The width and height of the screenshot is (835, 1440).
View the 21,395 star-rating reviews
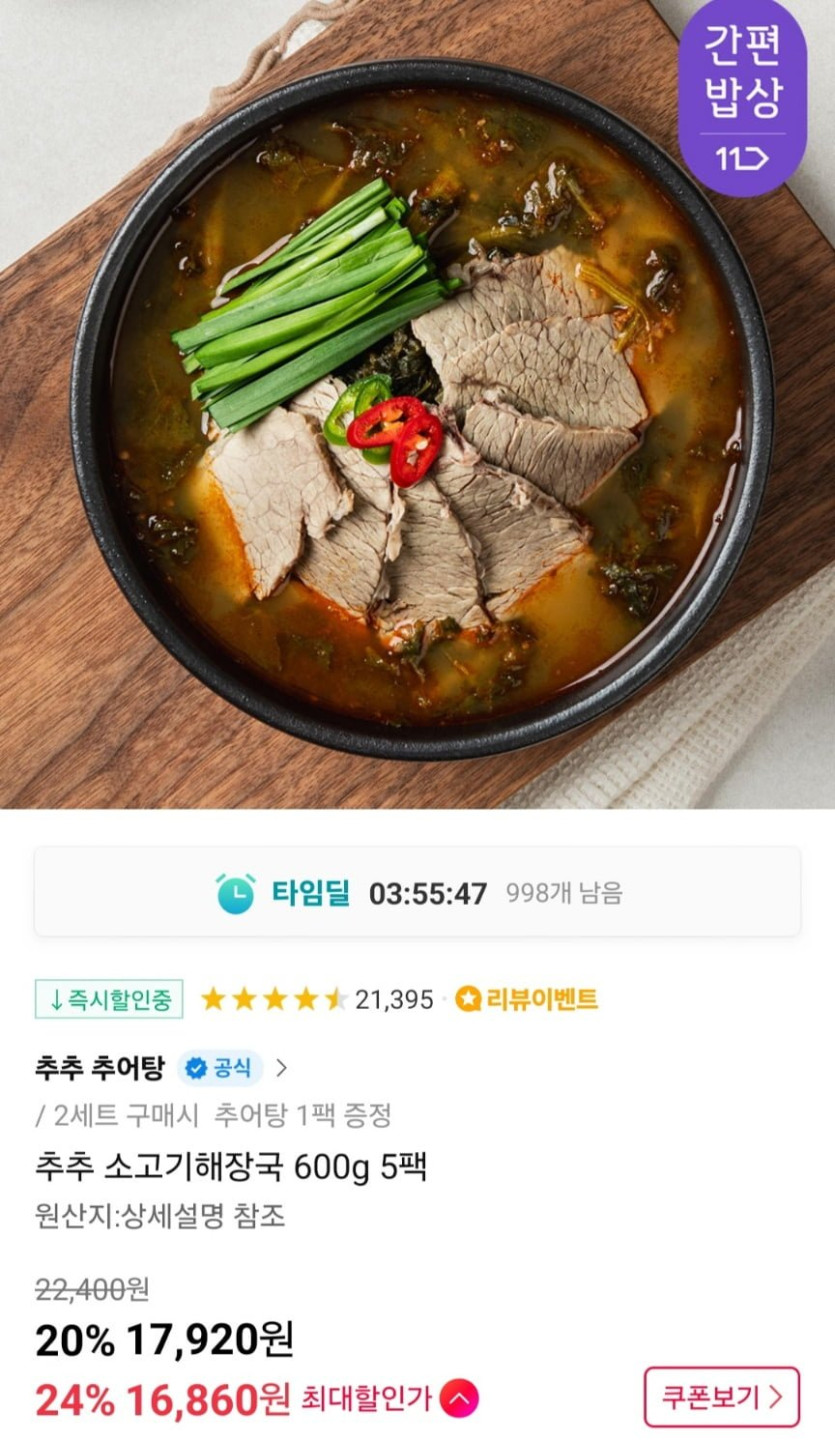(x=317, y=999)
